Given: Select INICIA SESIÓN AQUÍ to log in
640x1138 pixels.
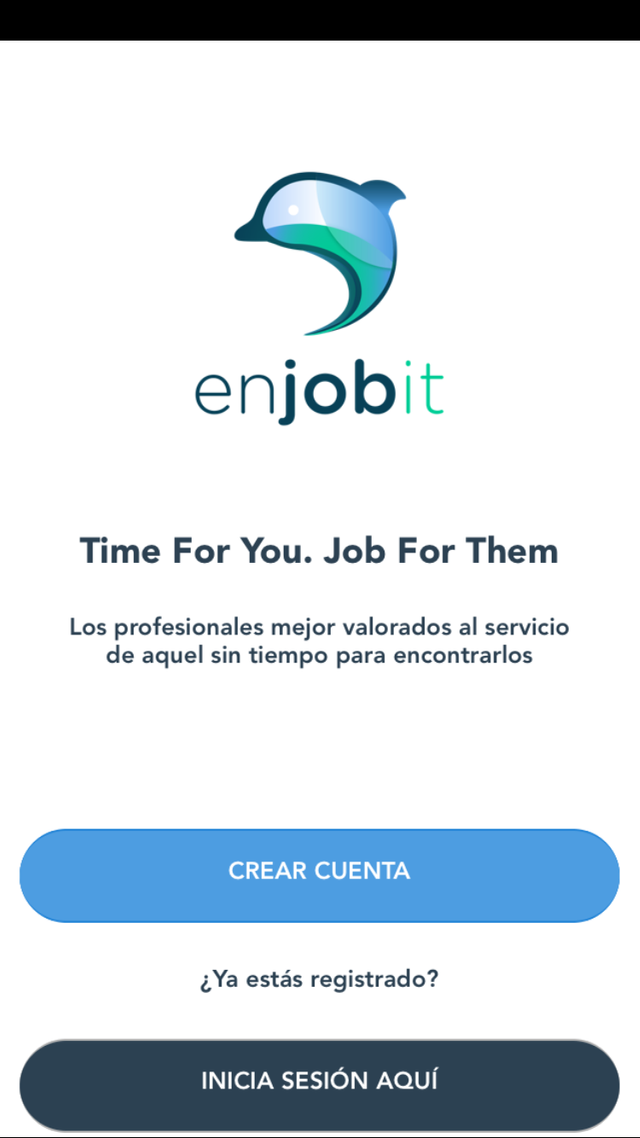Looking at the screenshot, I should pos(319,1082).
